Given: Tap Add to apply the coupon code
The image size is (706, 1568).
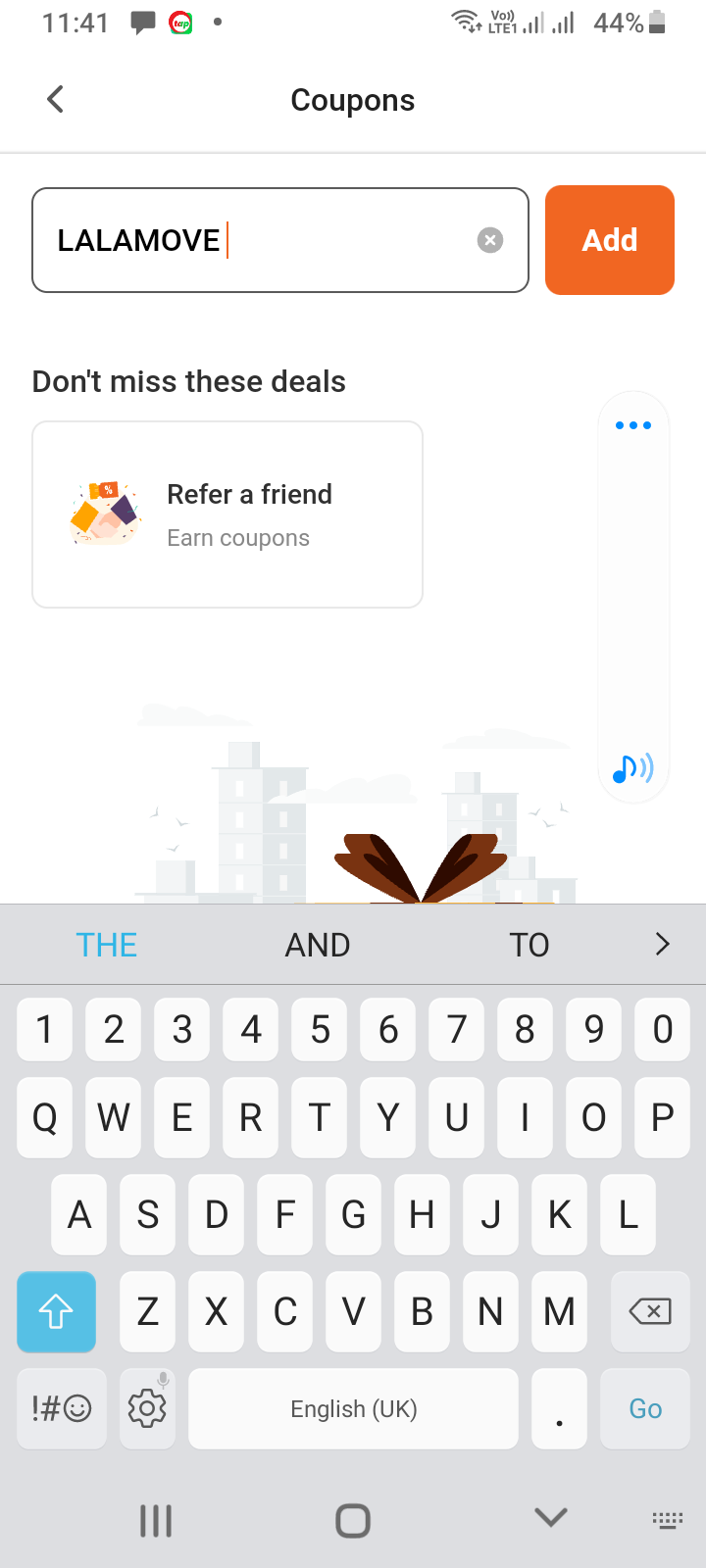Looking at the screenshot, I should 610,240.
